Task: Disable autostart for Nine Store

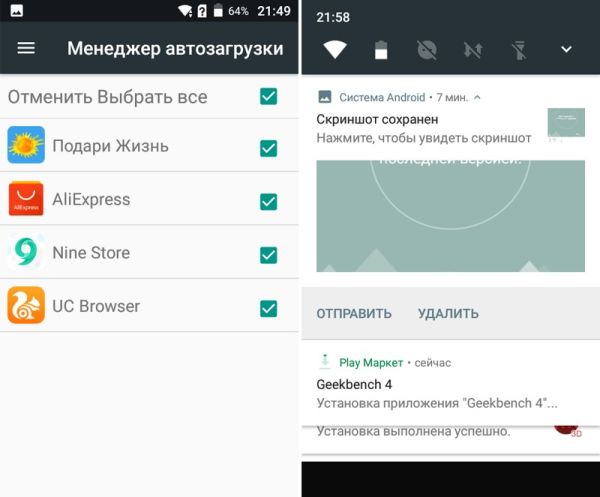Action: (268, 254)
